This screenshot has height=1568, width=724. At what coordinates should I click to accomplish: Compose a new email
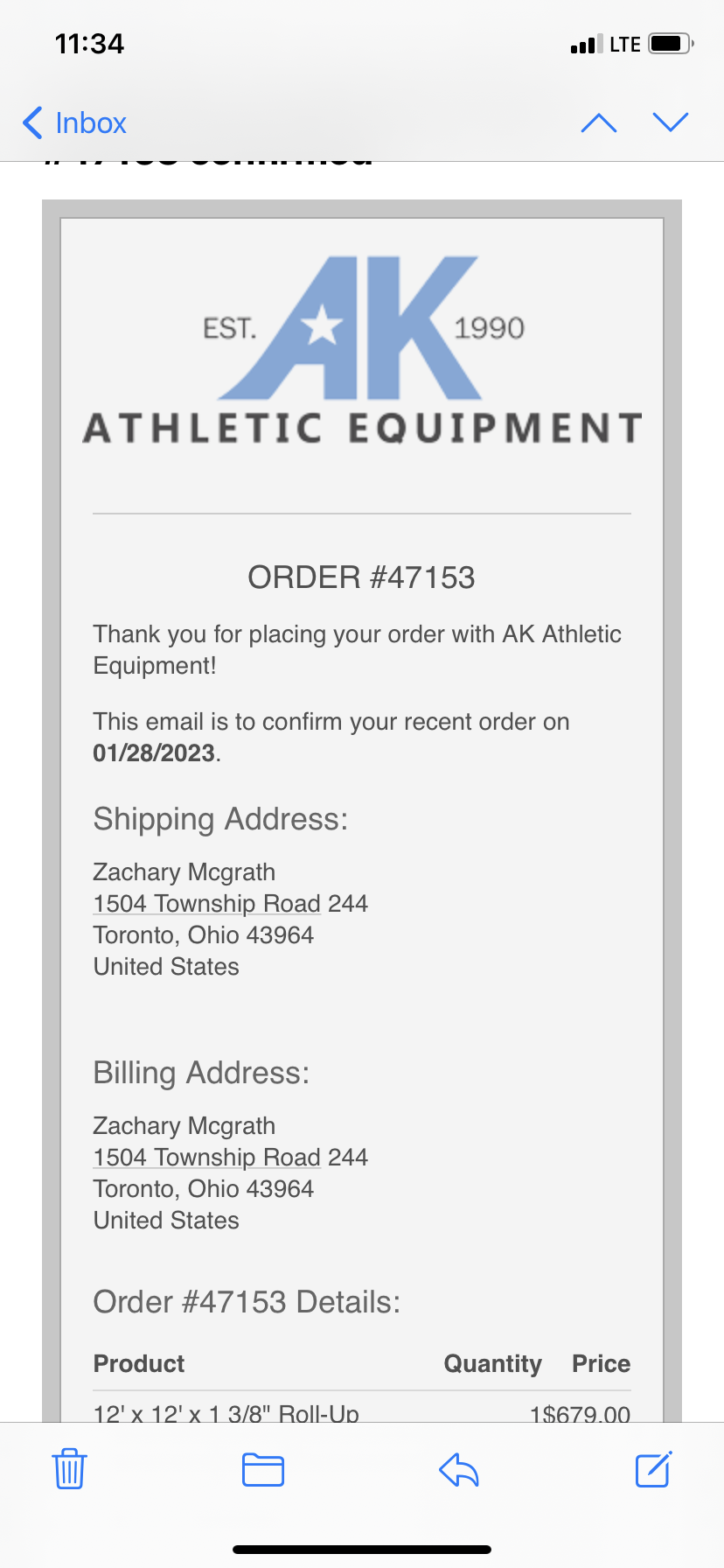point(653,1469)
